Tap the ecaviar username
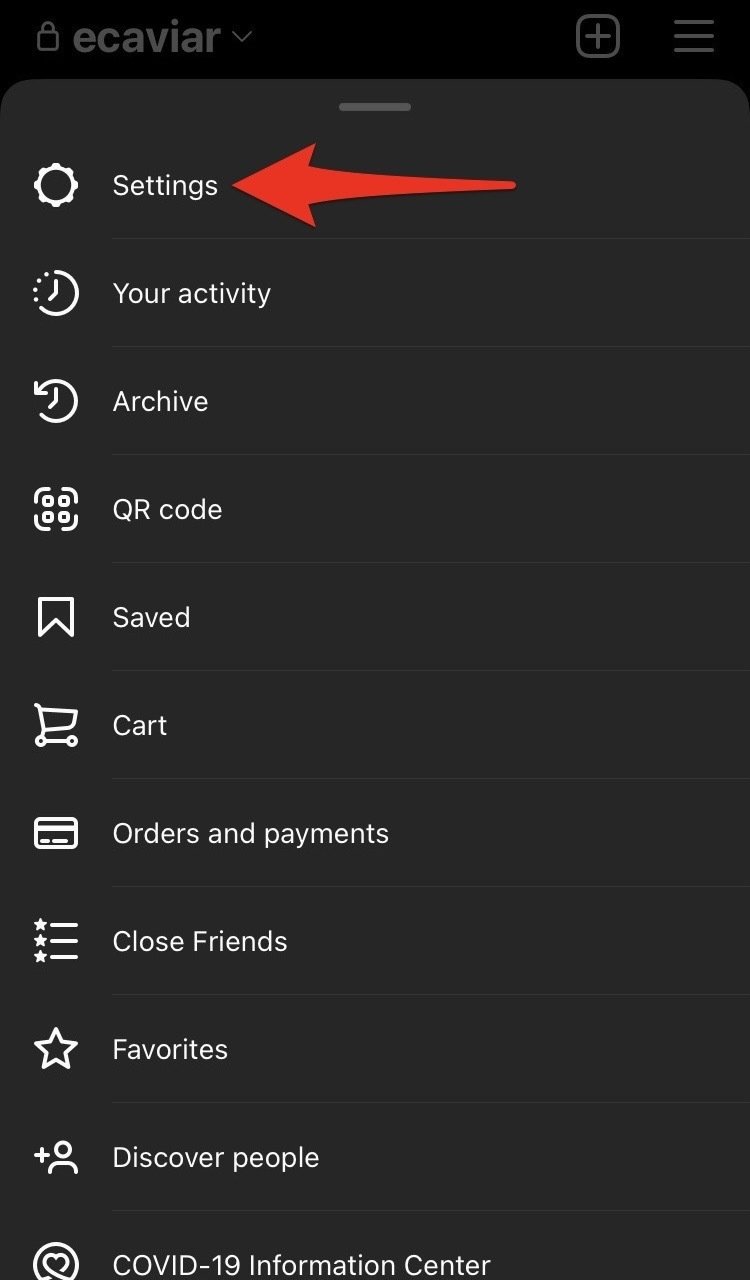This screenshot has height=1280, width=750. [x=145, y=36]
